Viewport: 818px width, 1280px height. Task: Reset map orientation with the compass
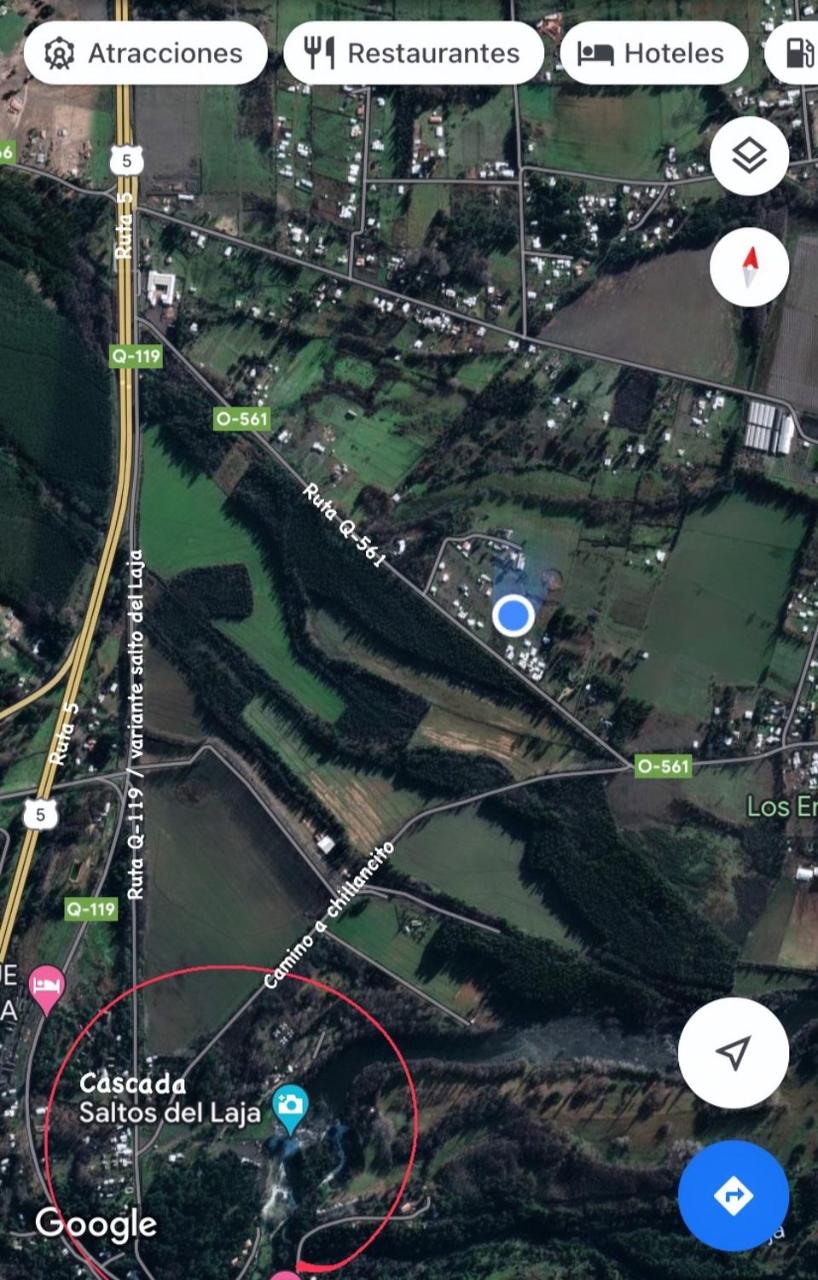pyautogui.click(x=749, y=267)
